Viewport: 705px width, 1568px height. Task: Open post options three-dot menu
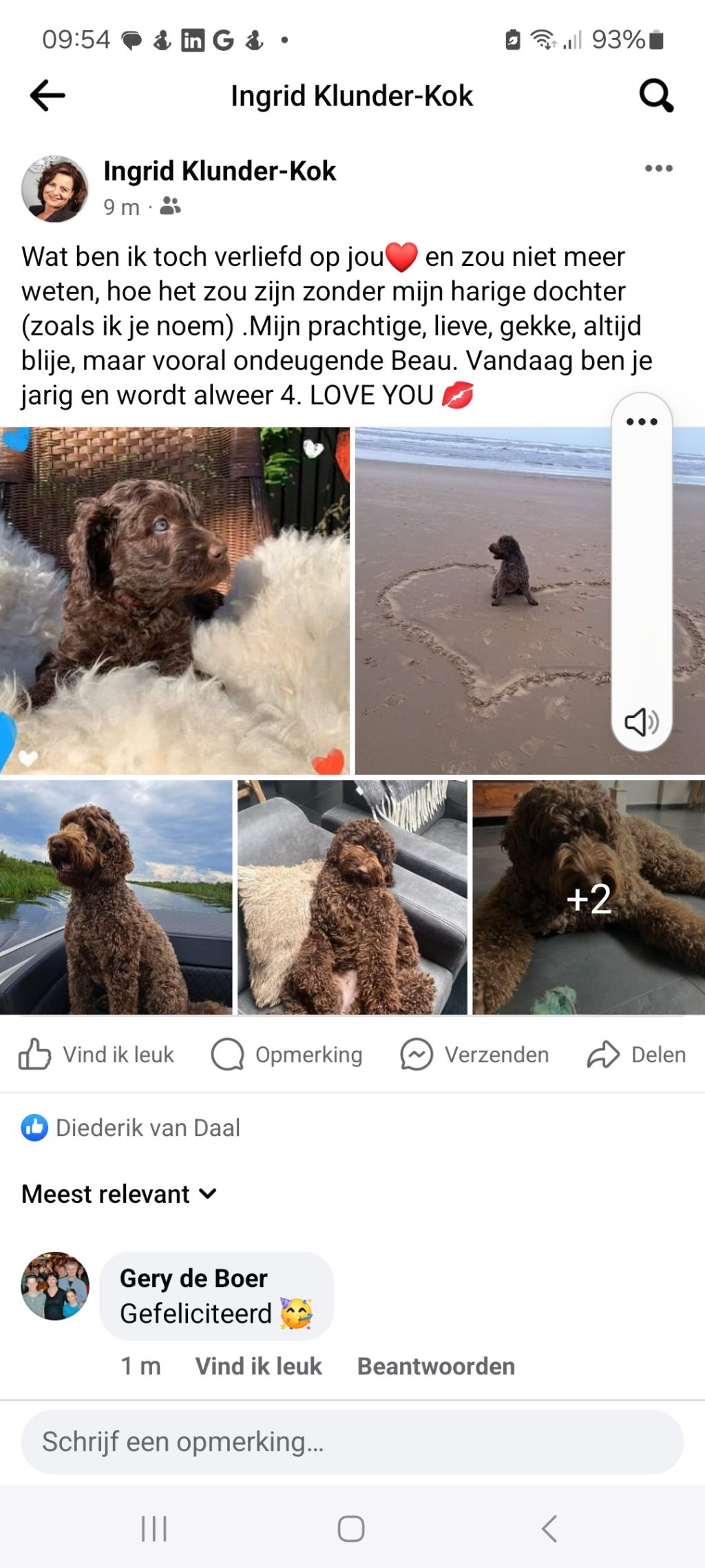(658, 168)
